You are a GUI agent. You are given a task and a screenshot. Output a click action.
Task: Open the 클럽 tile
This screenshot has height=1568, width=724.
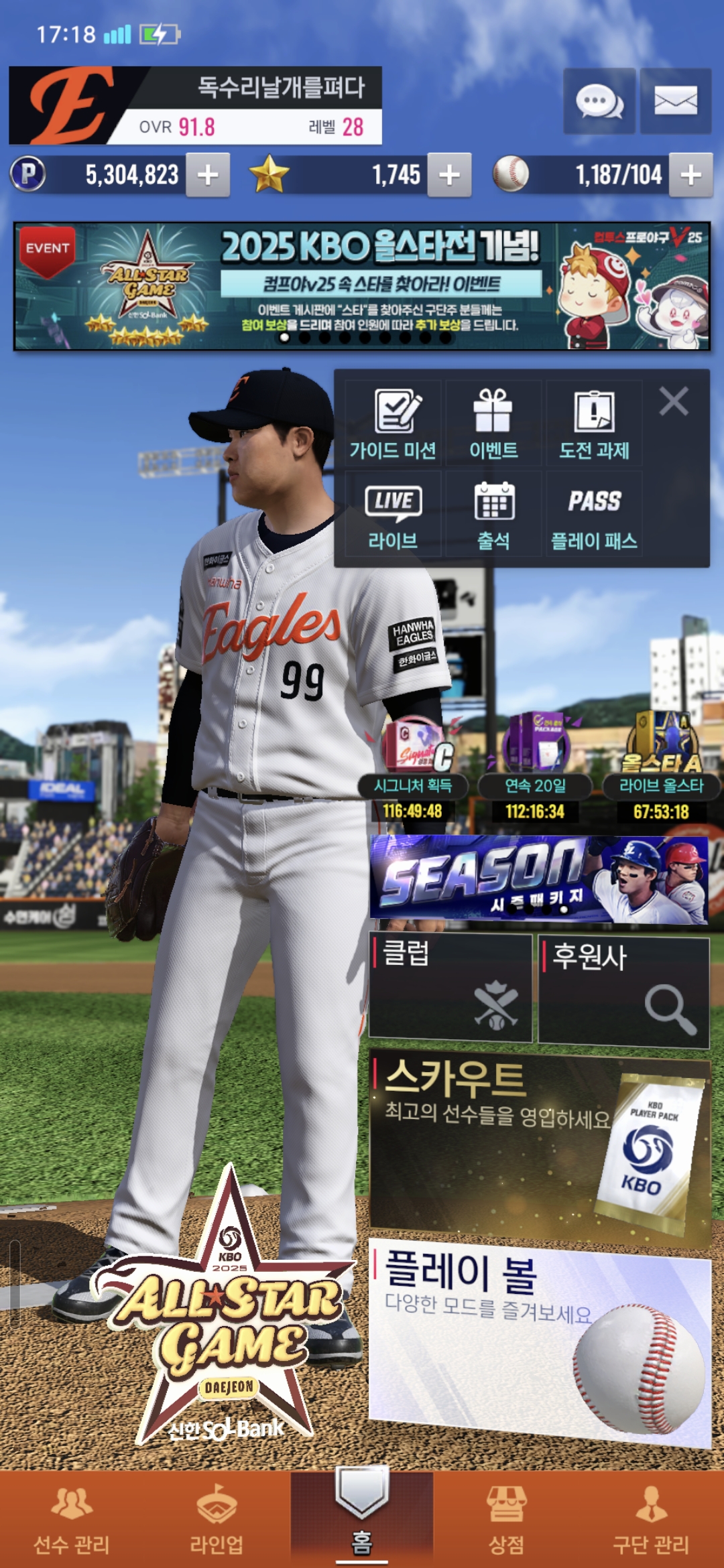[450, 988]
